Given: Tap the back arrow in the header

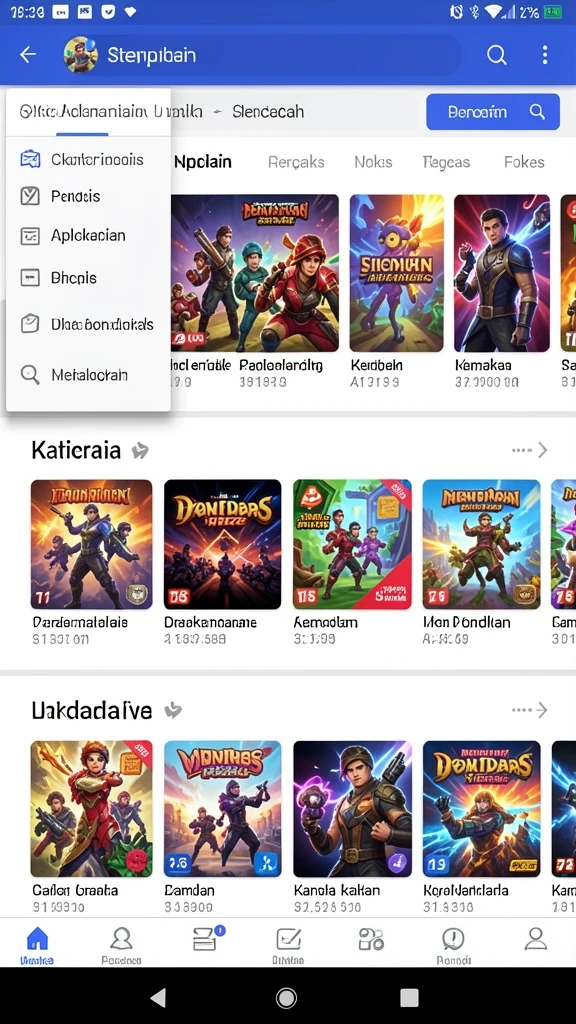Looking at the screenshot, I should tap(28, 55).
